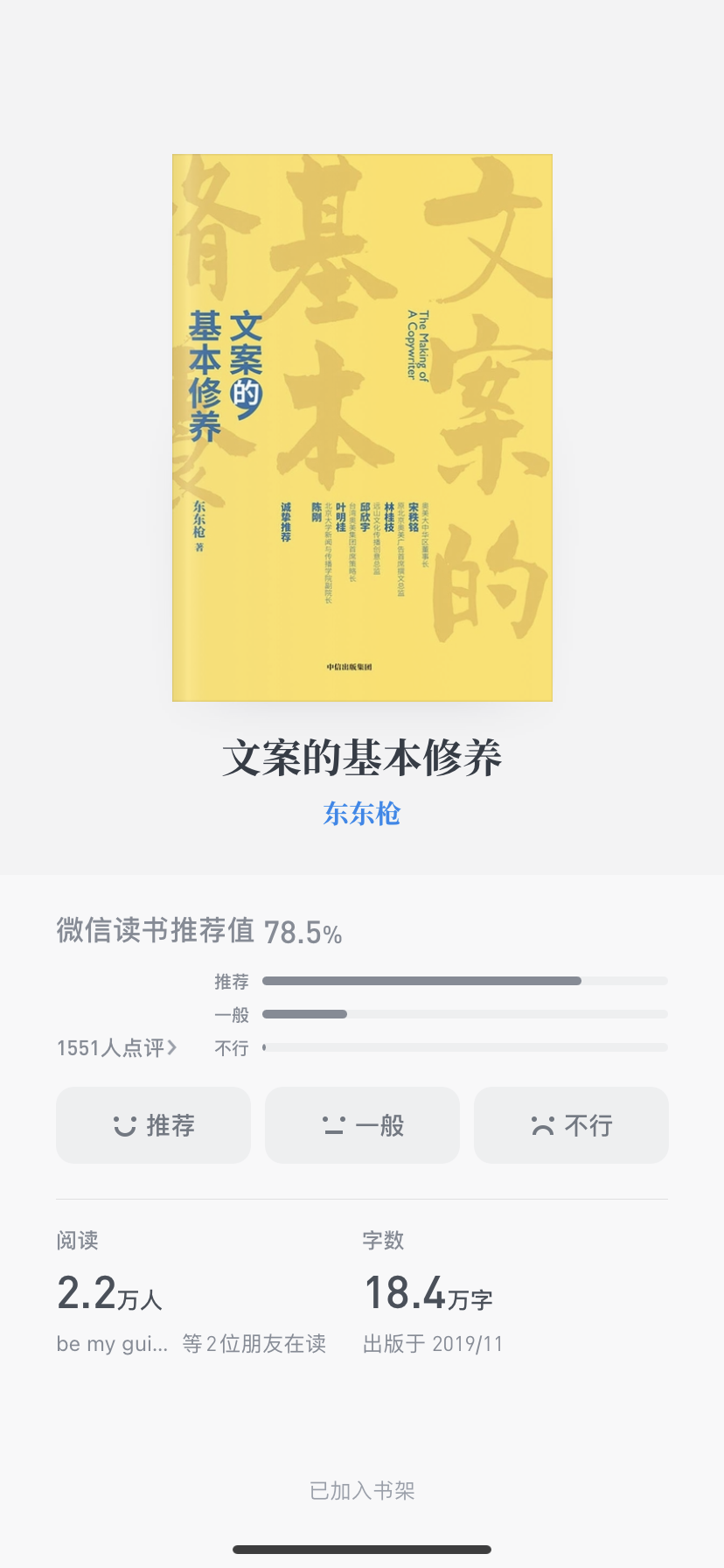The width and height of the screenshot is (724, 1568).
Task: Open the book cover of 文案的基本修养
Action: (362, 427)
